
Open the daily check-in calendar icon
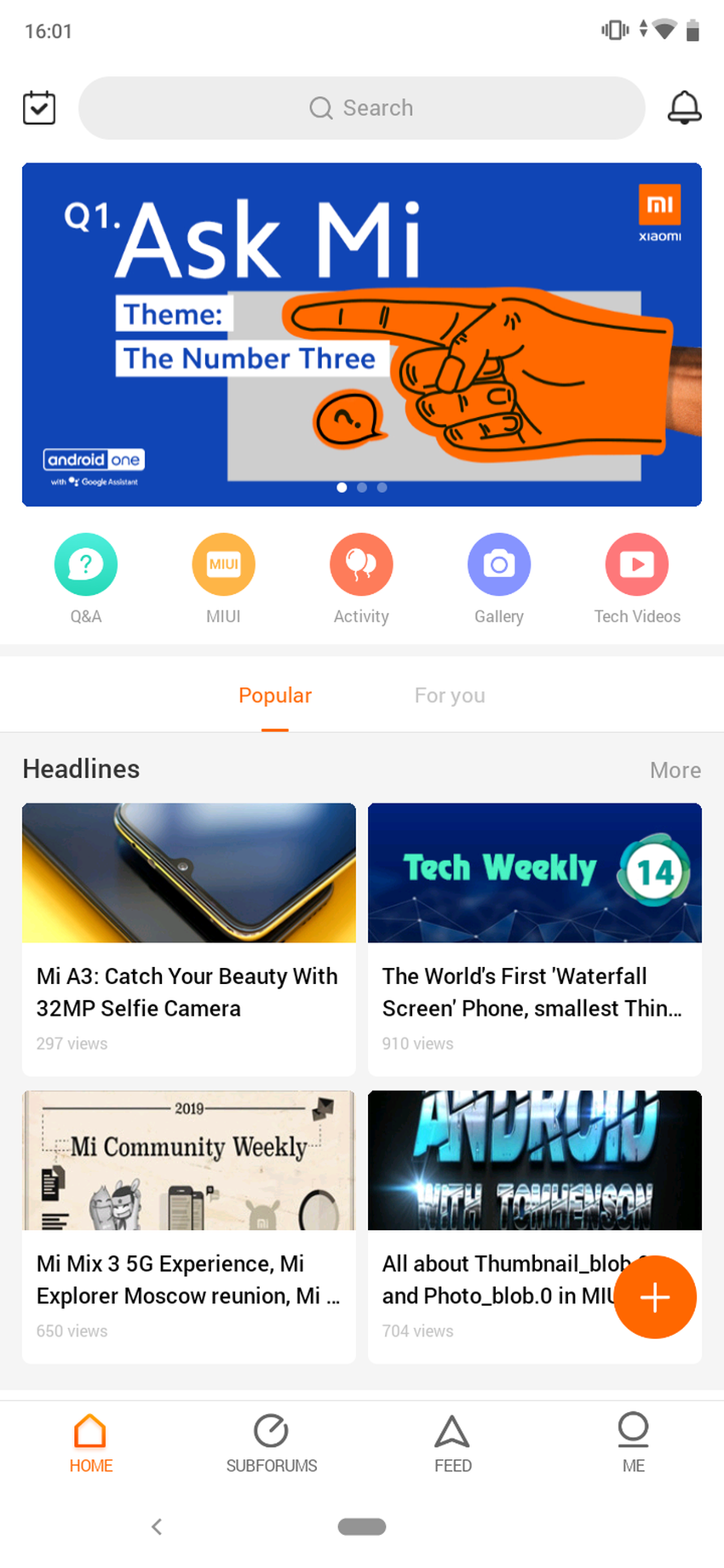(x=39, y=108)
